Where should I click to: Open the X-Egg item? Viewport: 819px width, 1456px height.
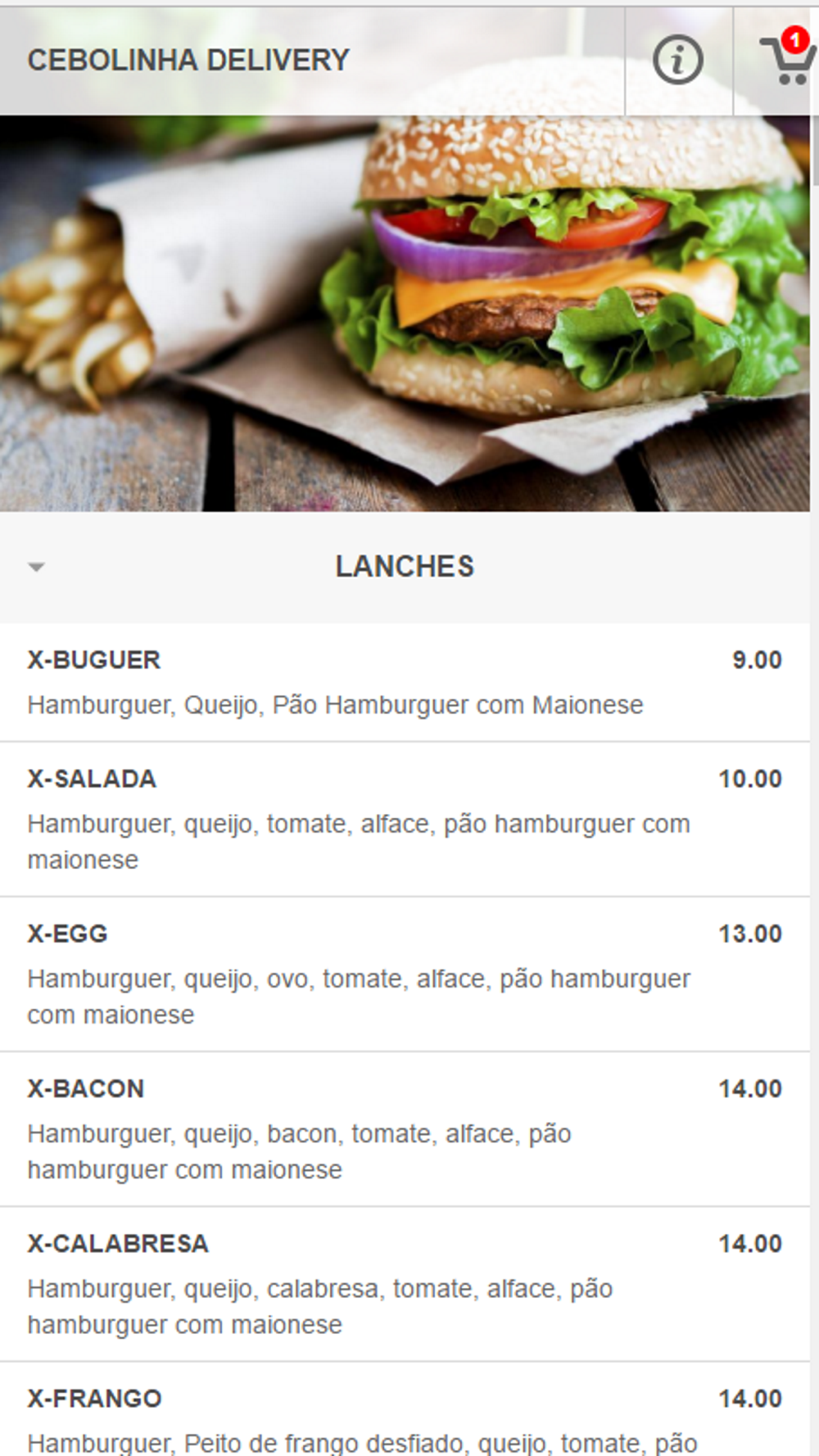point(405,973)
